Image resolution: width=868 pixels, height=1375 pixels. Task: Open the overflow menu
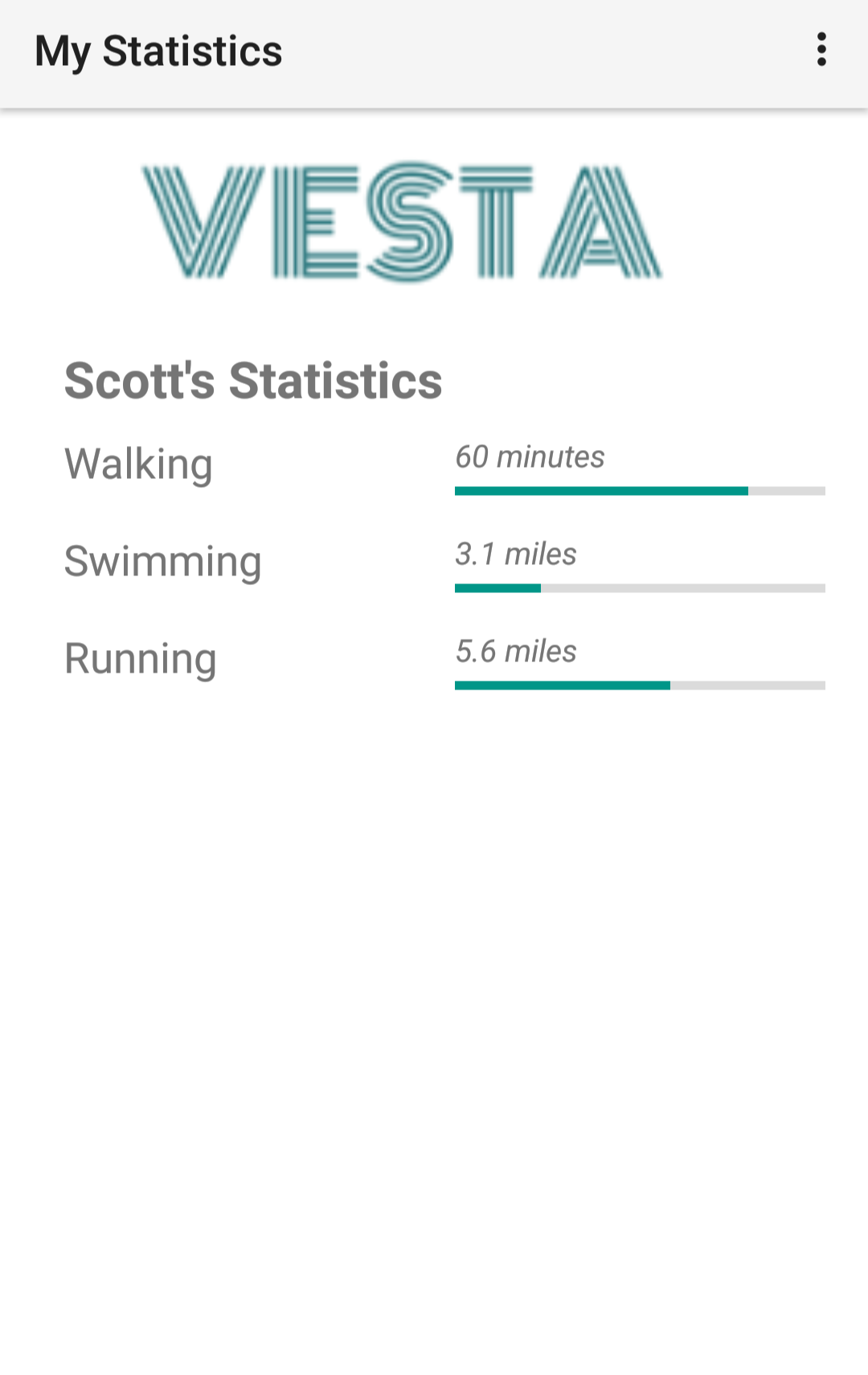[821, 50]
